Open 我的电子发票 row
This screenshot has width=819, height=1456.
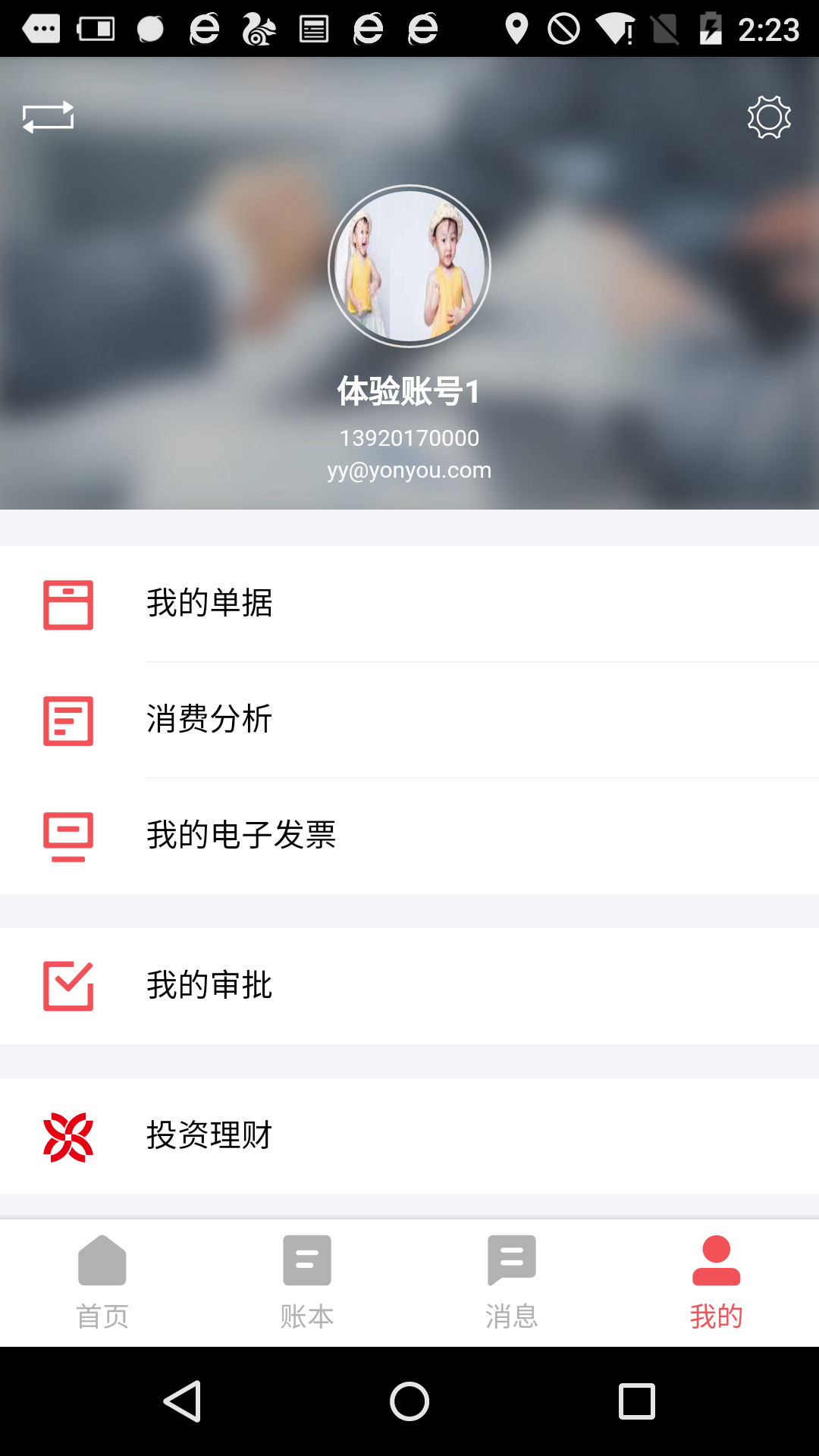click(x=409, y=836)
